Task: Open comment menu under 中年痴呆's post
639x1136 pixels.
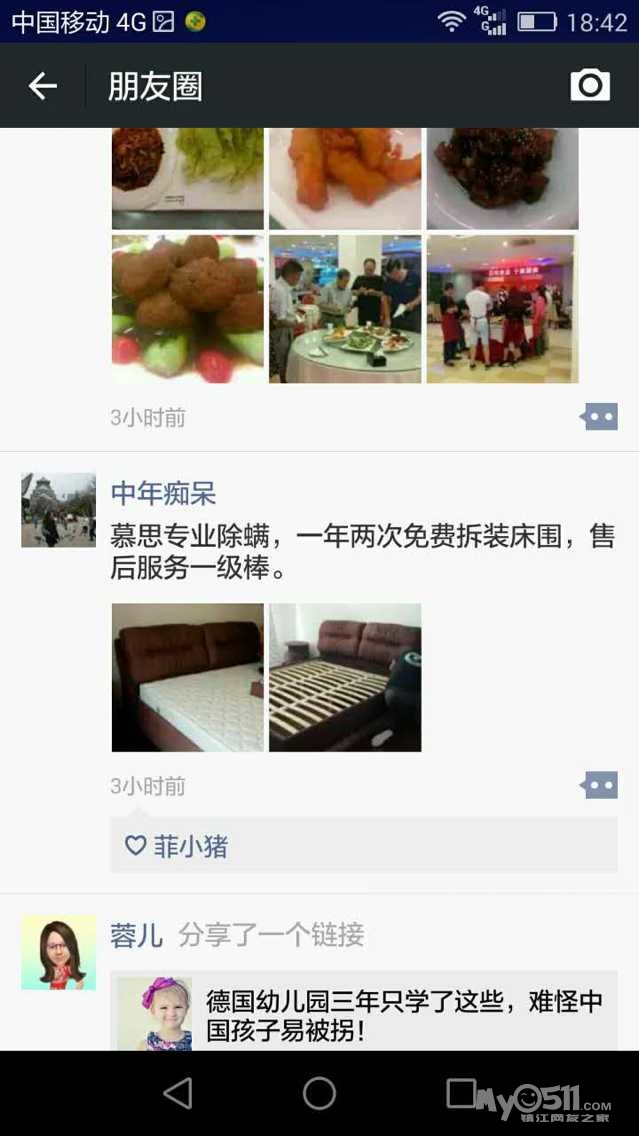Action: (x=599, y=786)
